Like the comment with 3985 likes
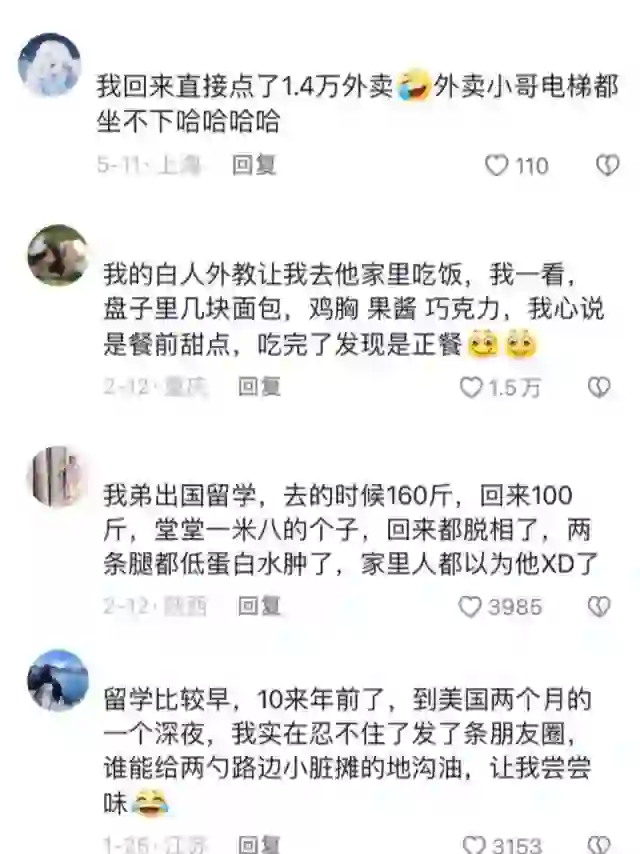 tap(470, 606)
